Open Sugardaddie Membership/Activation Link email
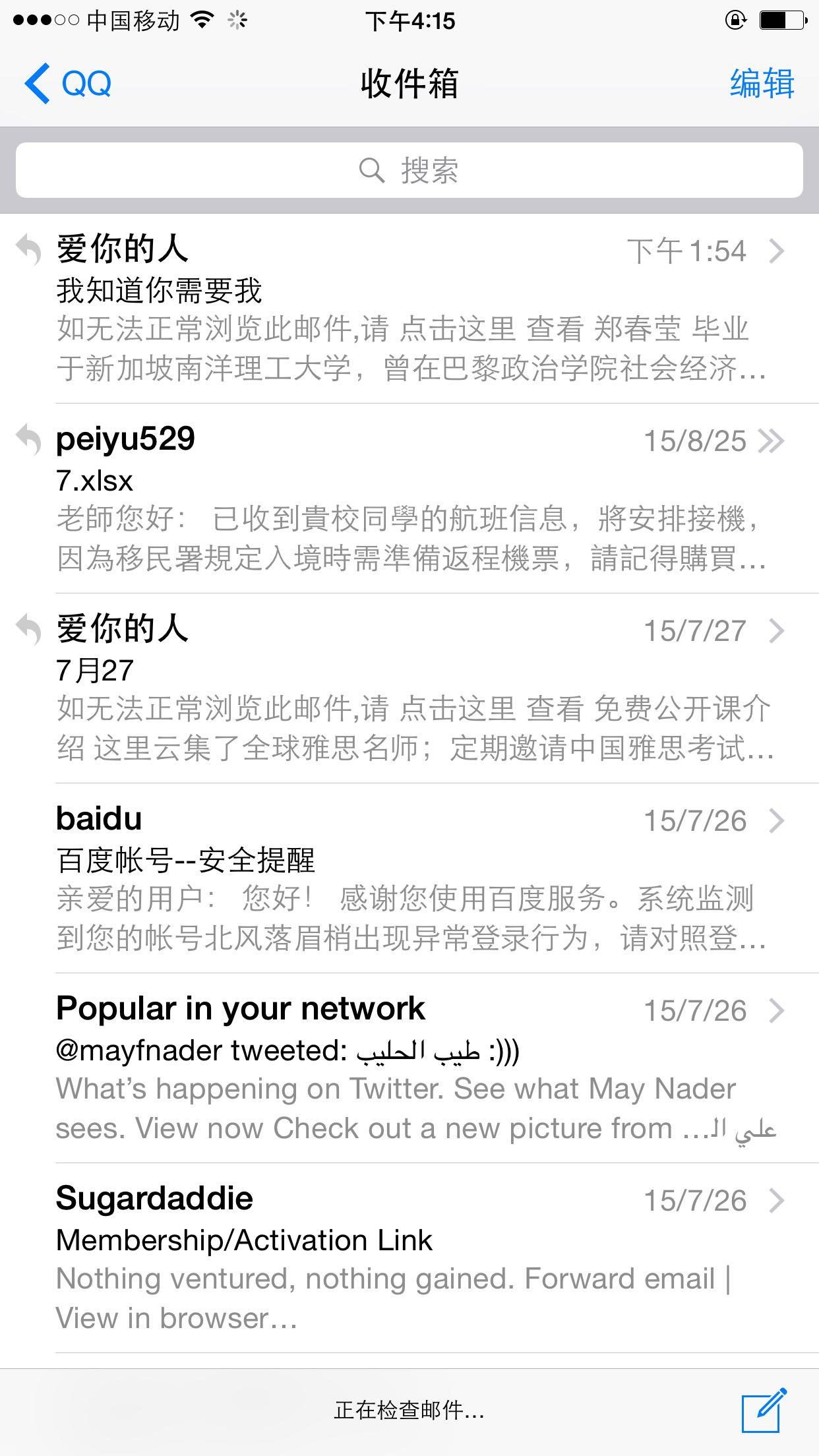The width and height of the screenshot is (819, 1456). coord(409,1258)
